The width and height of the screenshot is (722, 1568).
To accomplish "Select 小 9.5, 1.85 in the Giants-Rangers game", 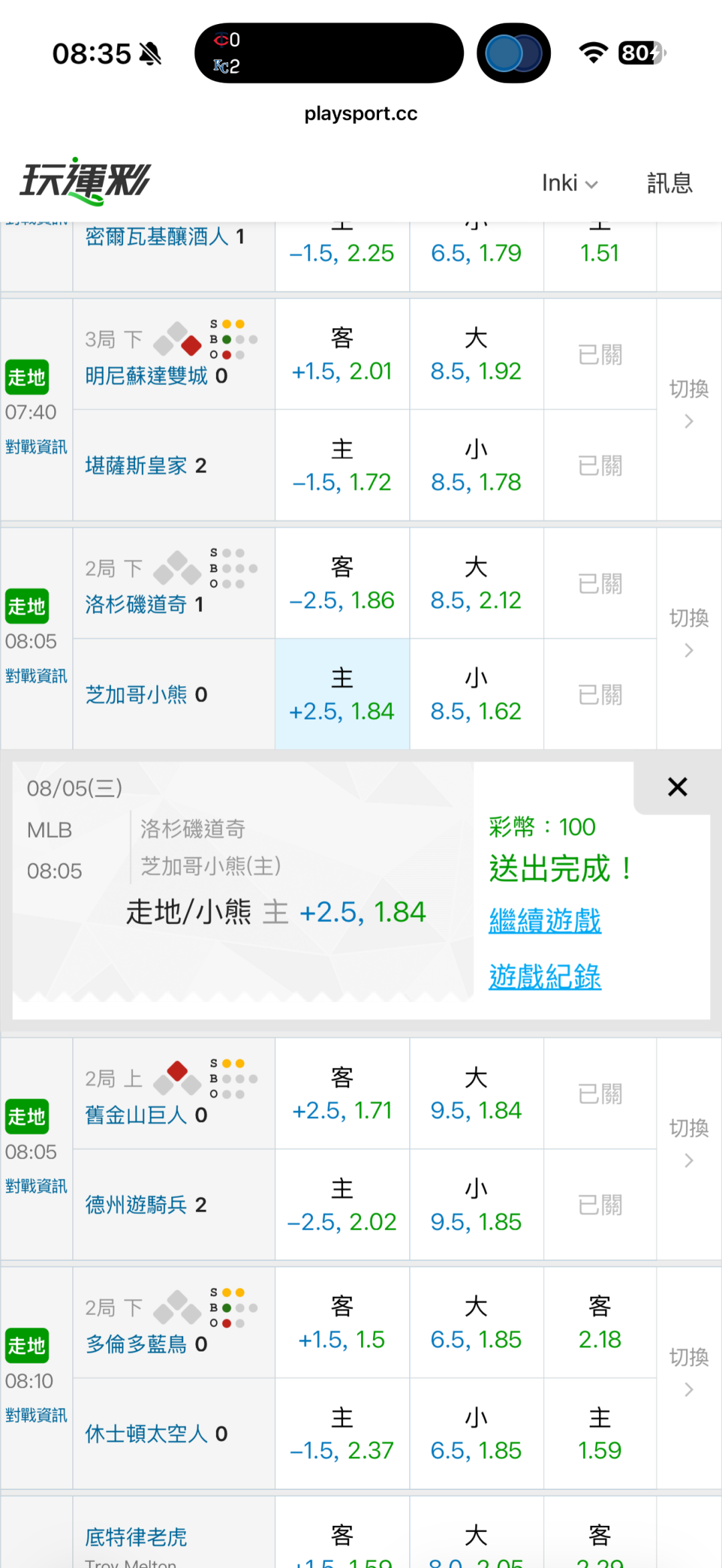I will coord(476,1205).
